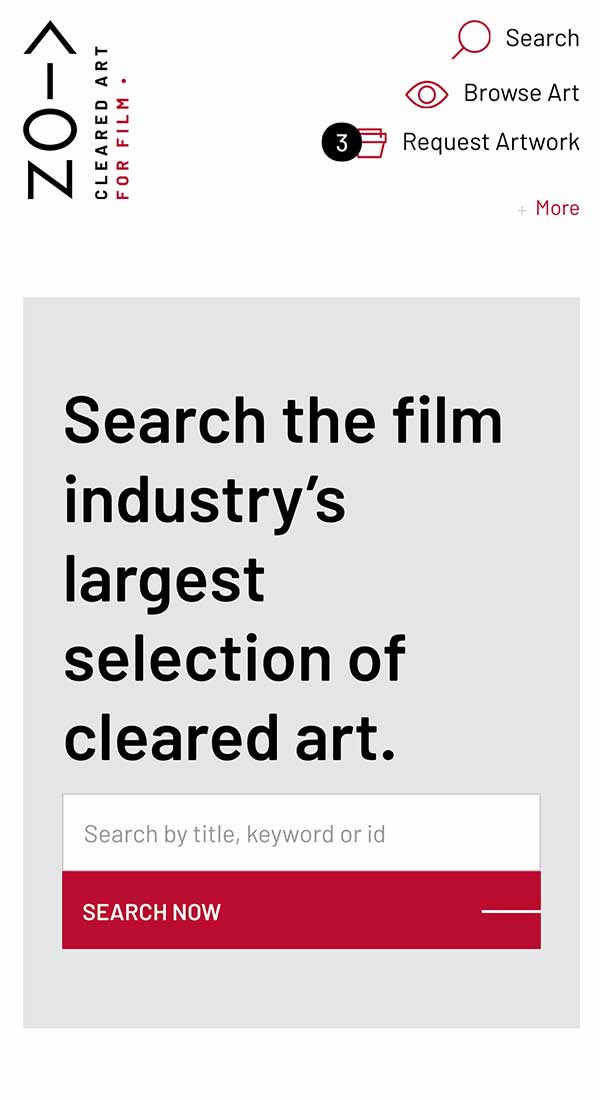This screenshot has height=1100, width=600.
Task: Open Request Artwork with 3 items
Action: tap(451, 142)
